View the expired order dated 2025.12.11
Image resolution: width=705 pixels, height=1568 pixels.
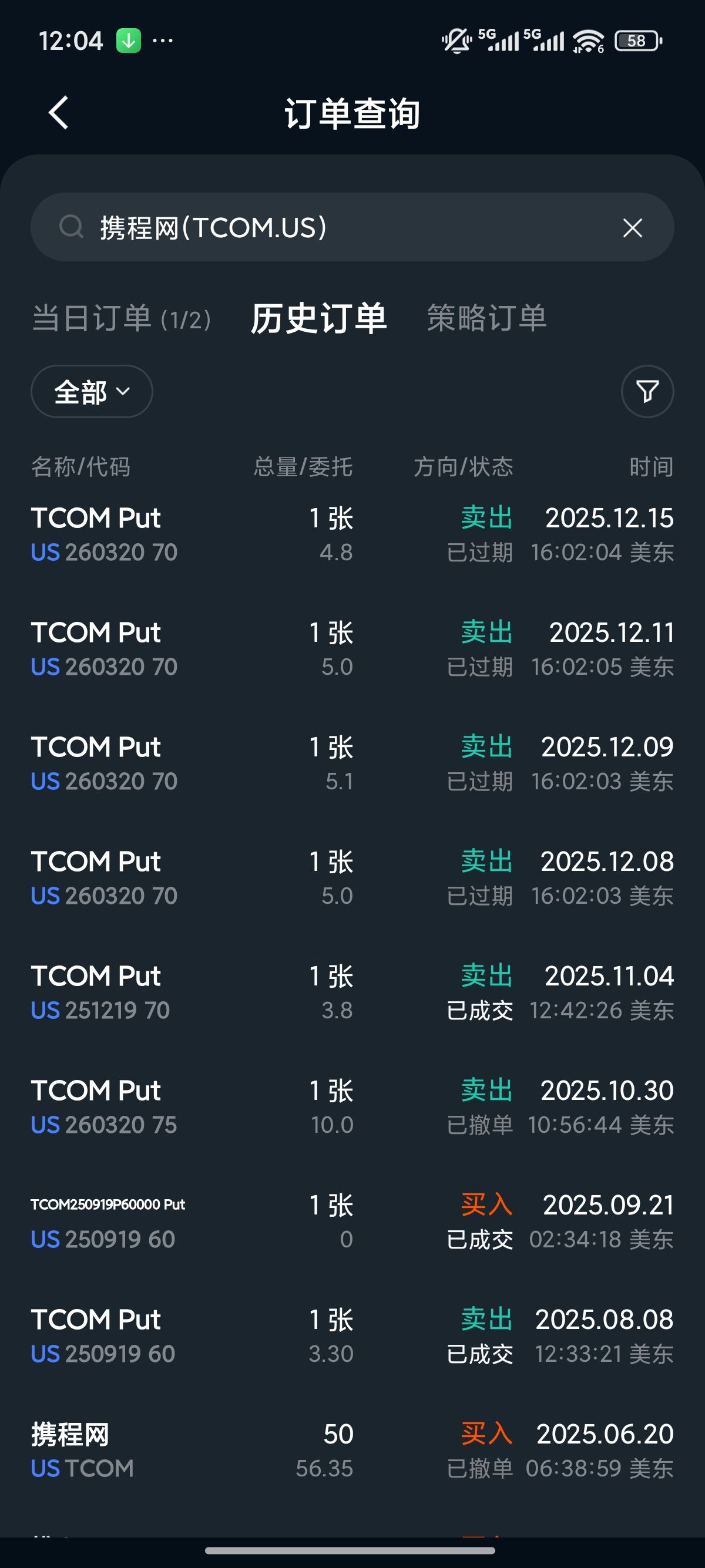352,649
